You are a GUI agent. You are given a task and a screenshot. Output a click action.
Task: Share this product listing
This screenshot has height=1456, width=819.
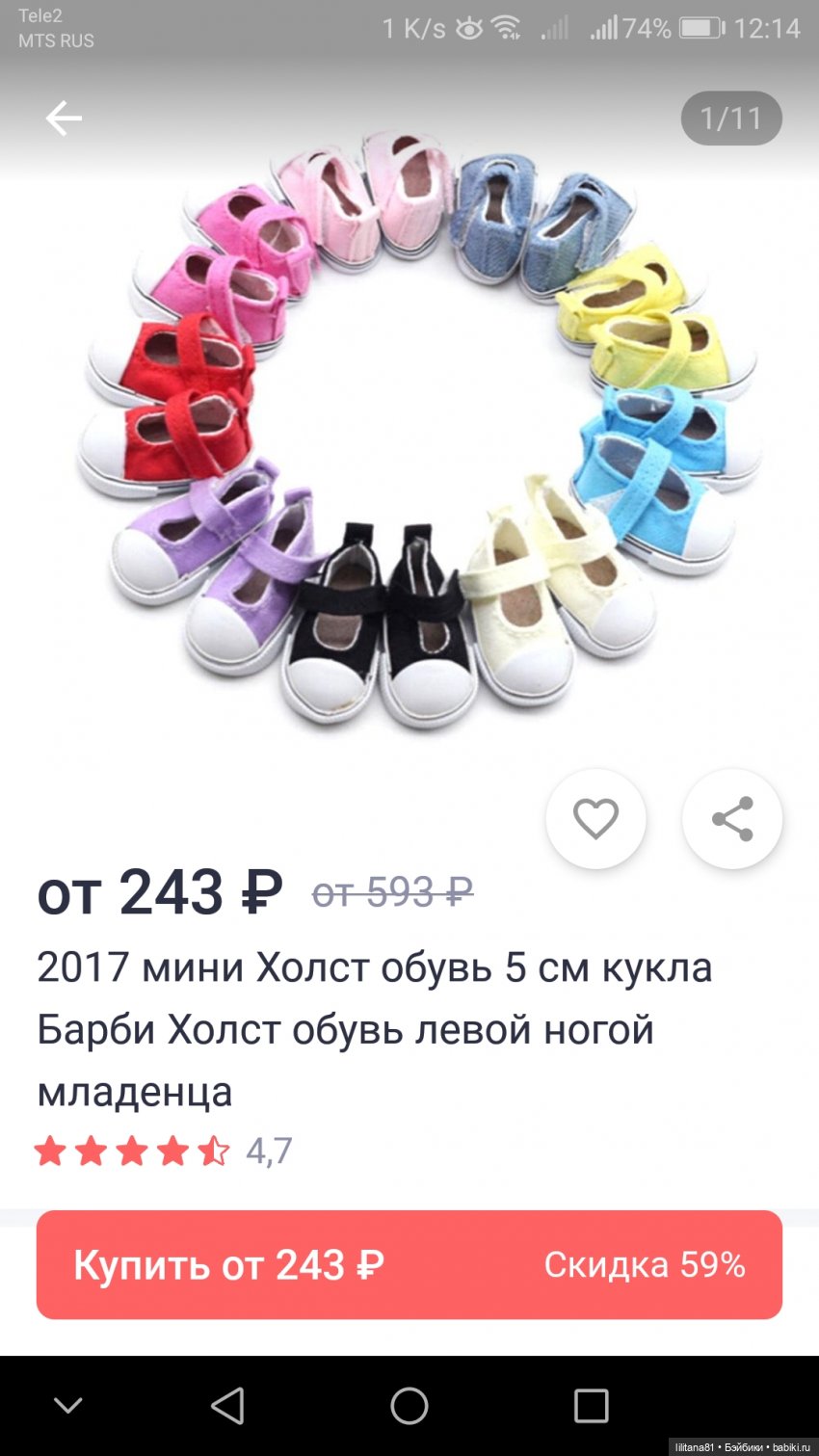pos(732,819)
